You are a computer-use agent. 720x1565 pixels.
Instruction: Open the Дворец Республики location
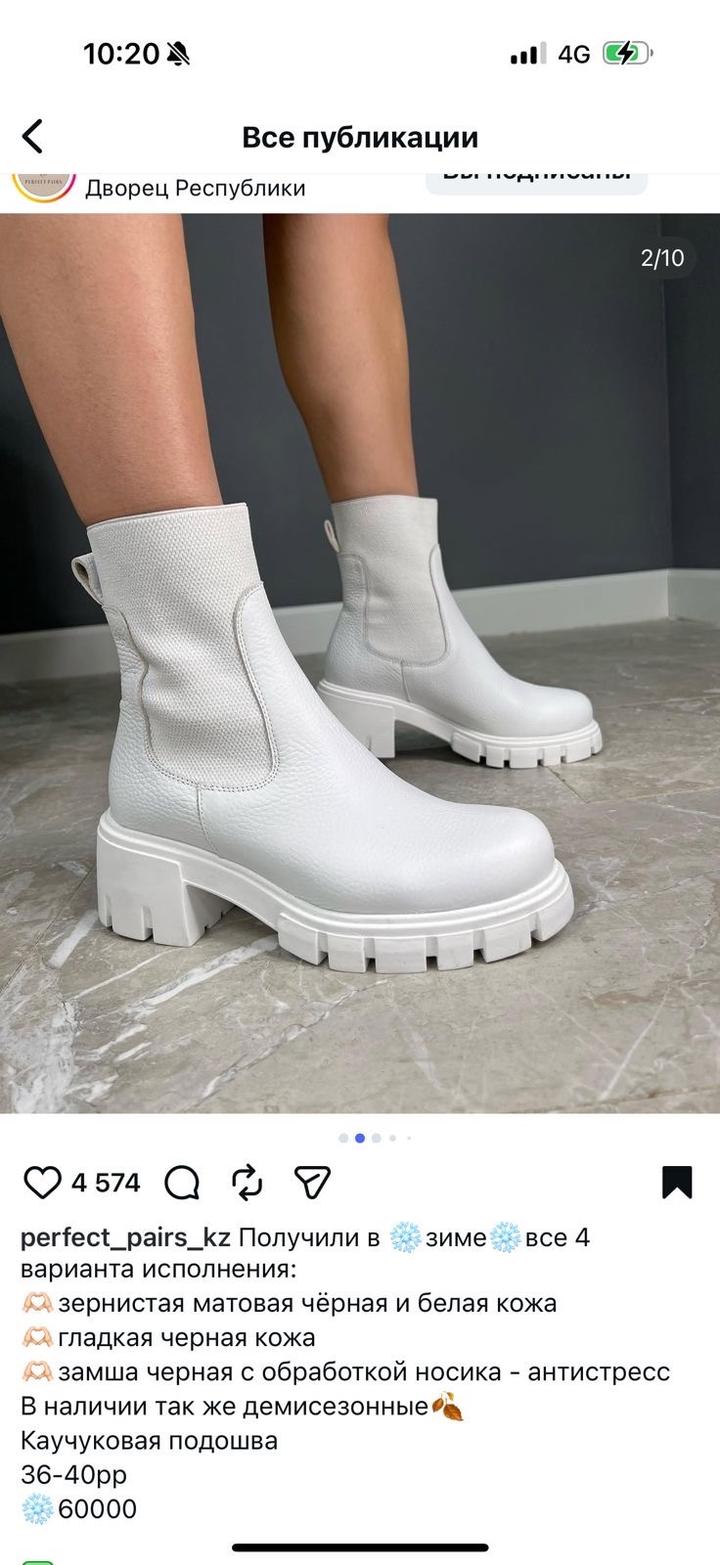[x=195, y=188]
